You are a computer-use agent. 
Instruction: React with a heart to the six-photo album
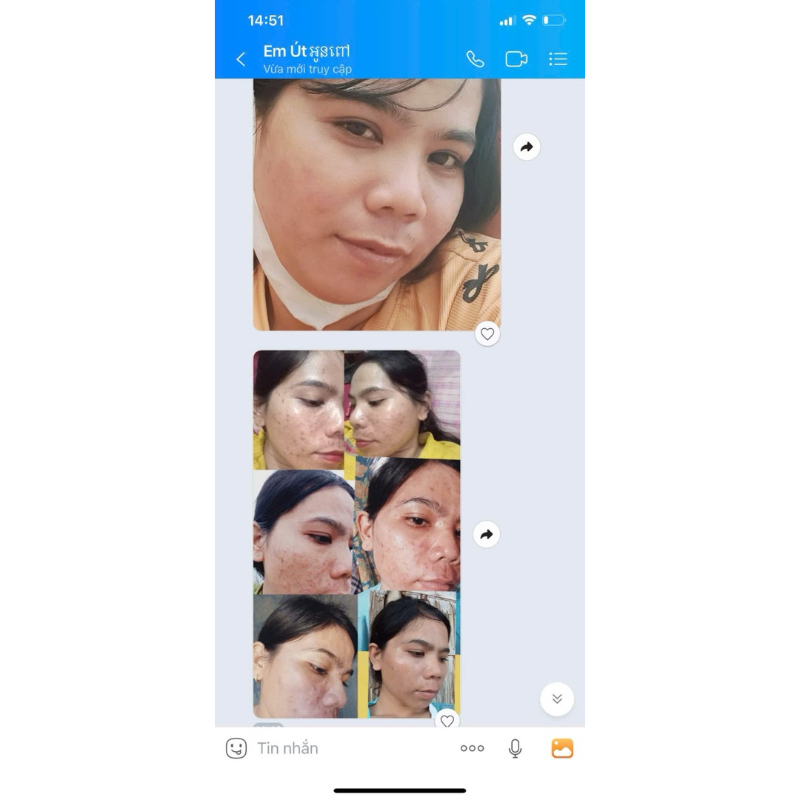[x=447, y=720]
